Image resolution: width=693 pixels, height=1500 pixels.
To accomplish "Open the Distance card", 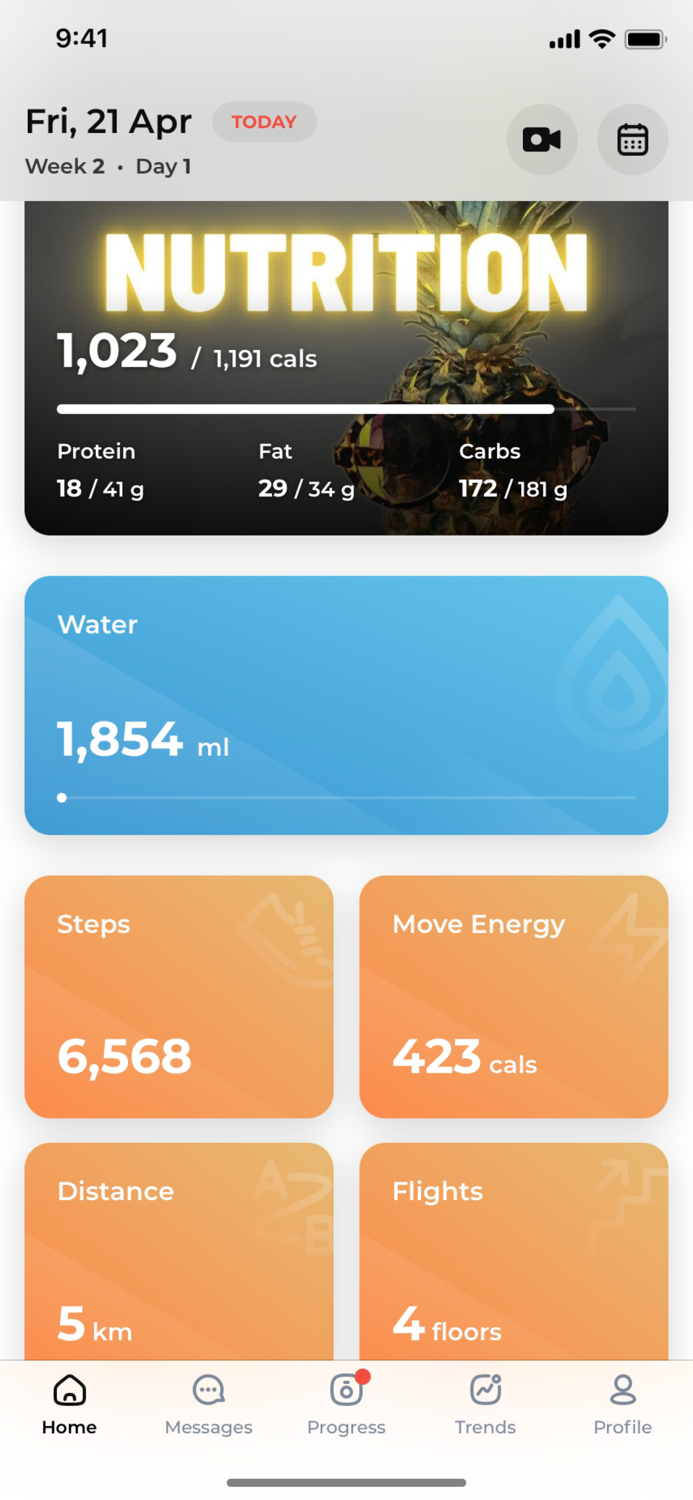I will point(179,1252).
